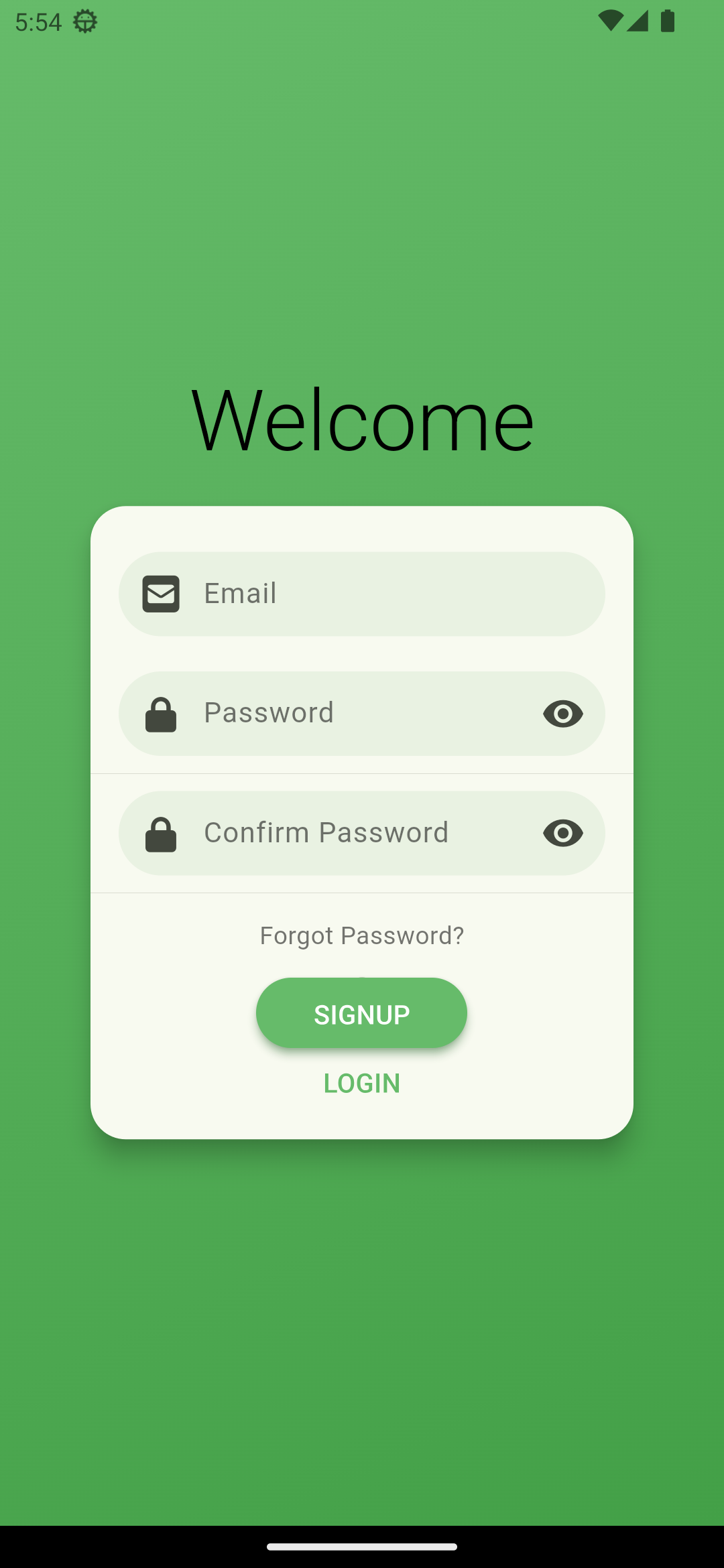724x1568 pixels.
Task: Hit the green SIGNUP button
Action: [362, 1013]
